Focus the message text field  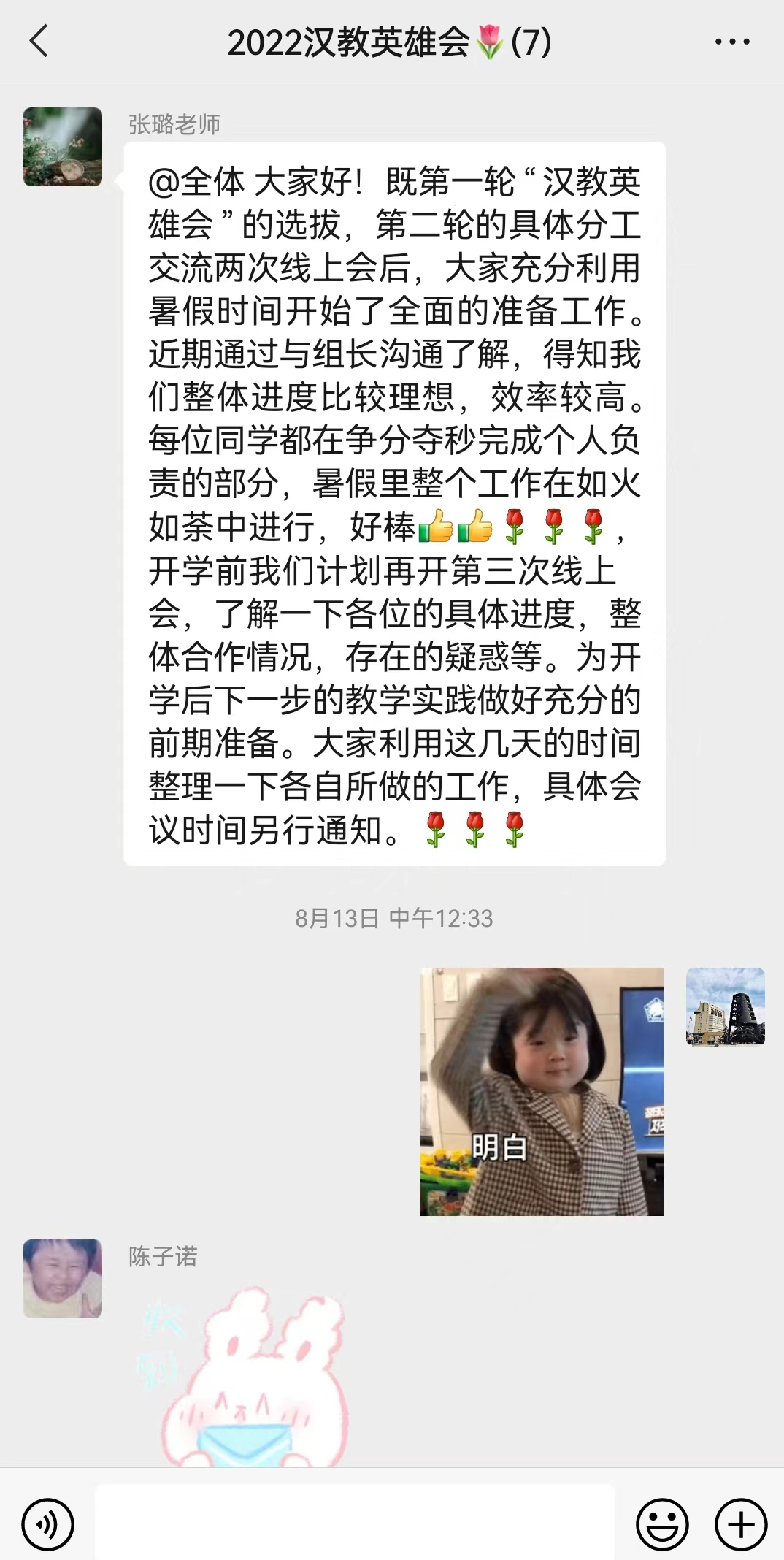355,1524
